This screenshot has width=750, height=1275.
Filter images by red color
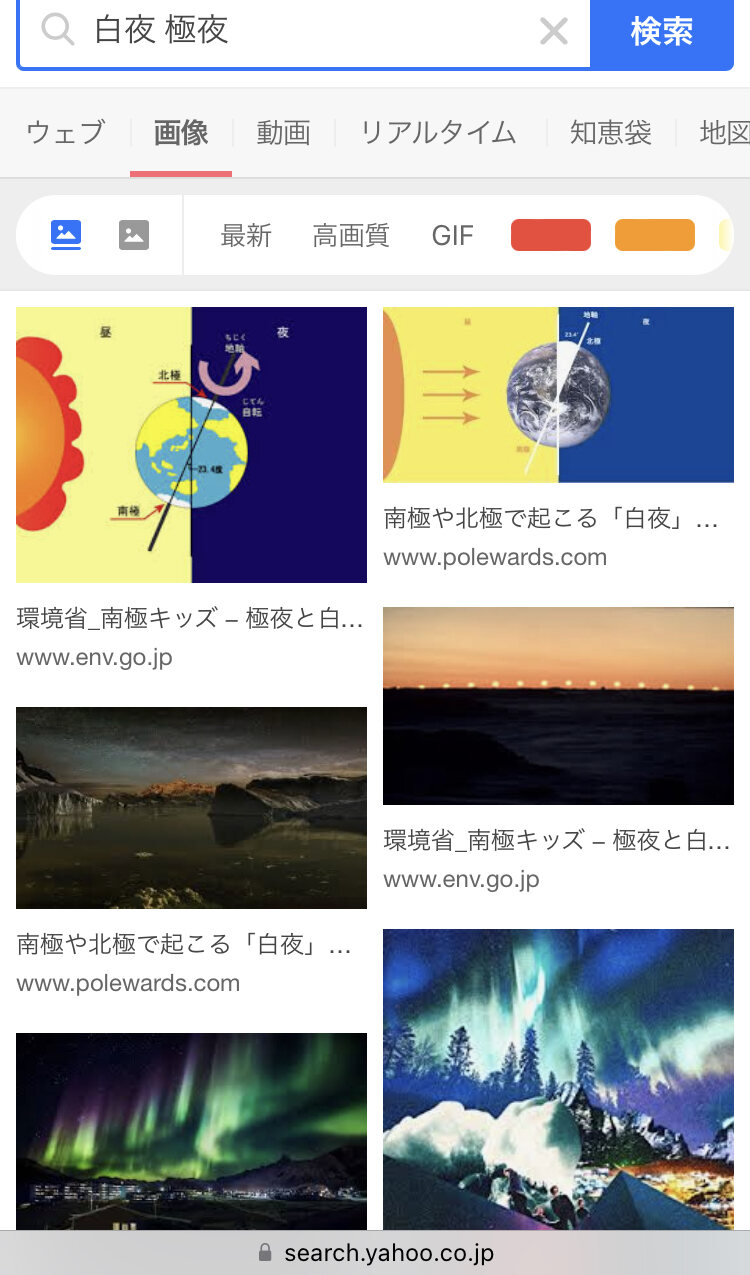pyautogui.click(x=551, y=235)
